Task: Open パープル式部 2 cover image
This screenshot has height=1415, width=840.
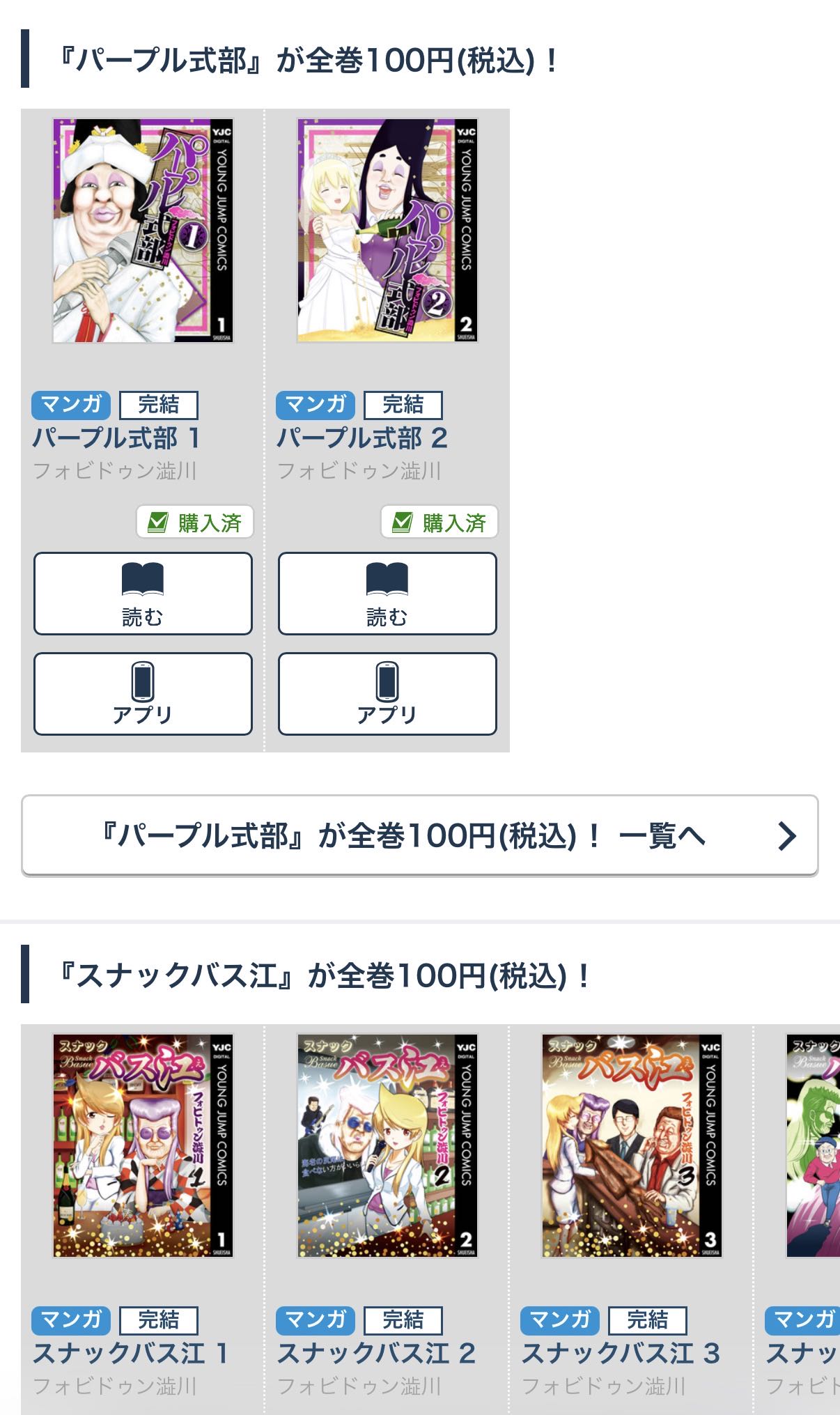Action: point(387,231)
